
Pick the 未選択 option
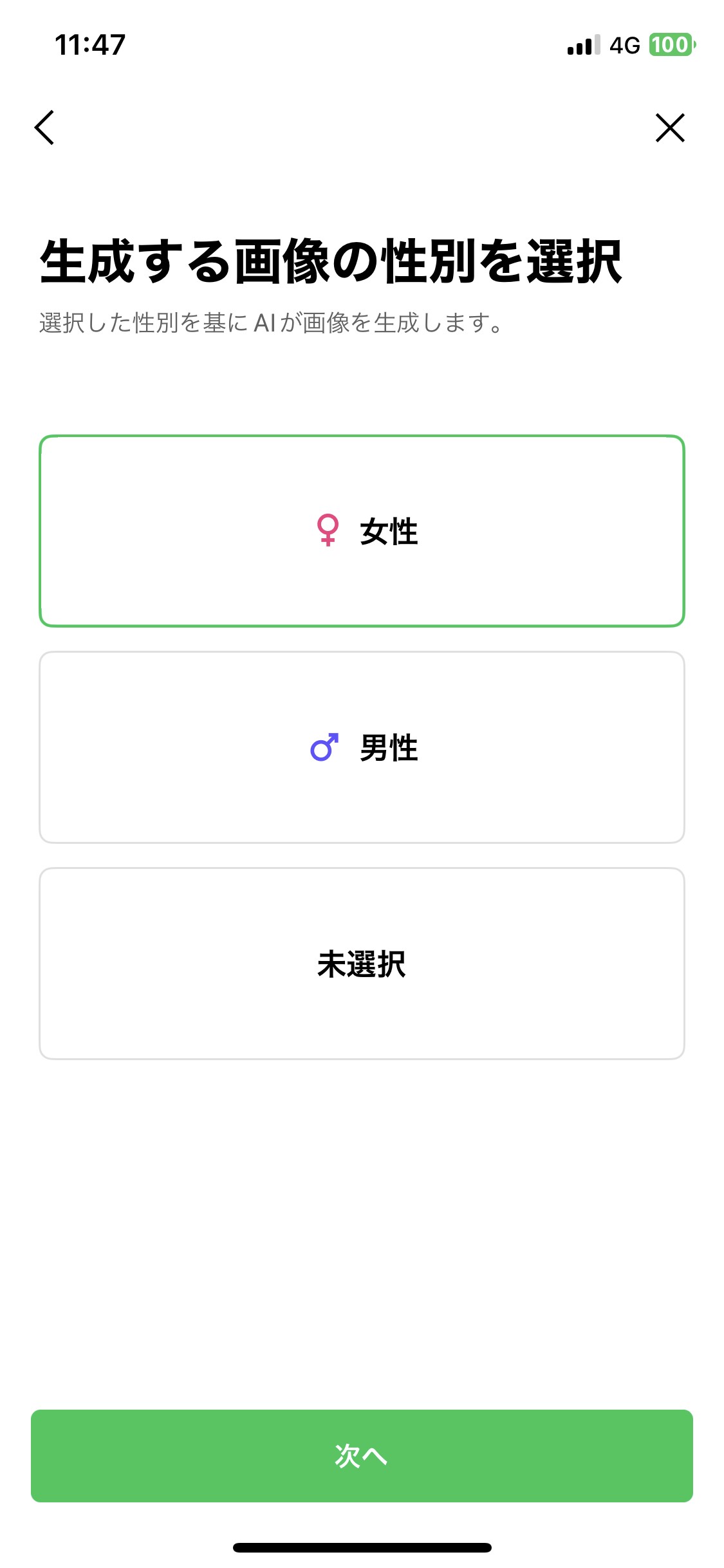point(362,964)
